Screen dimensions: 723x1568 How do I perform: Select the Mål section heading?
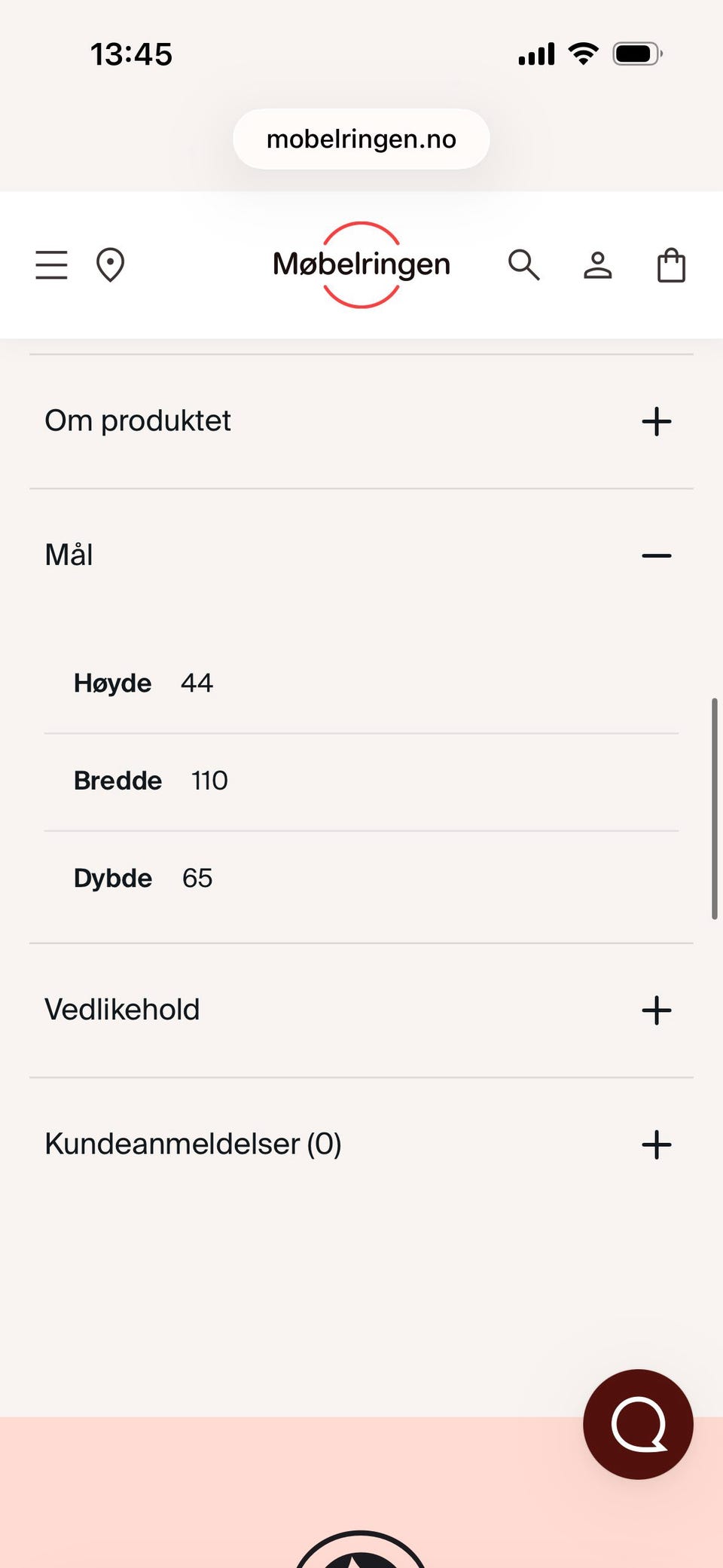[x=69, y=555]
